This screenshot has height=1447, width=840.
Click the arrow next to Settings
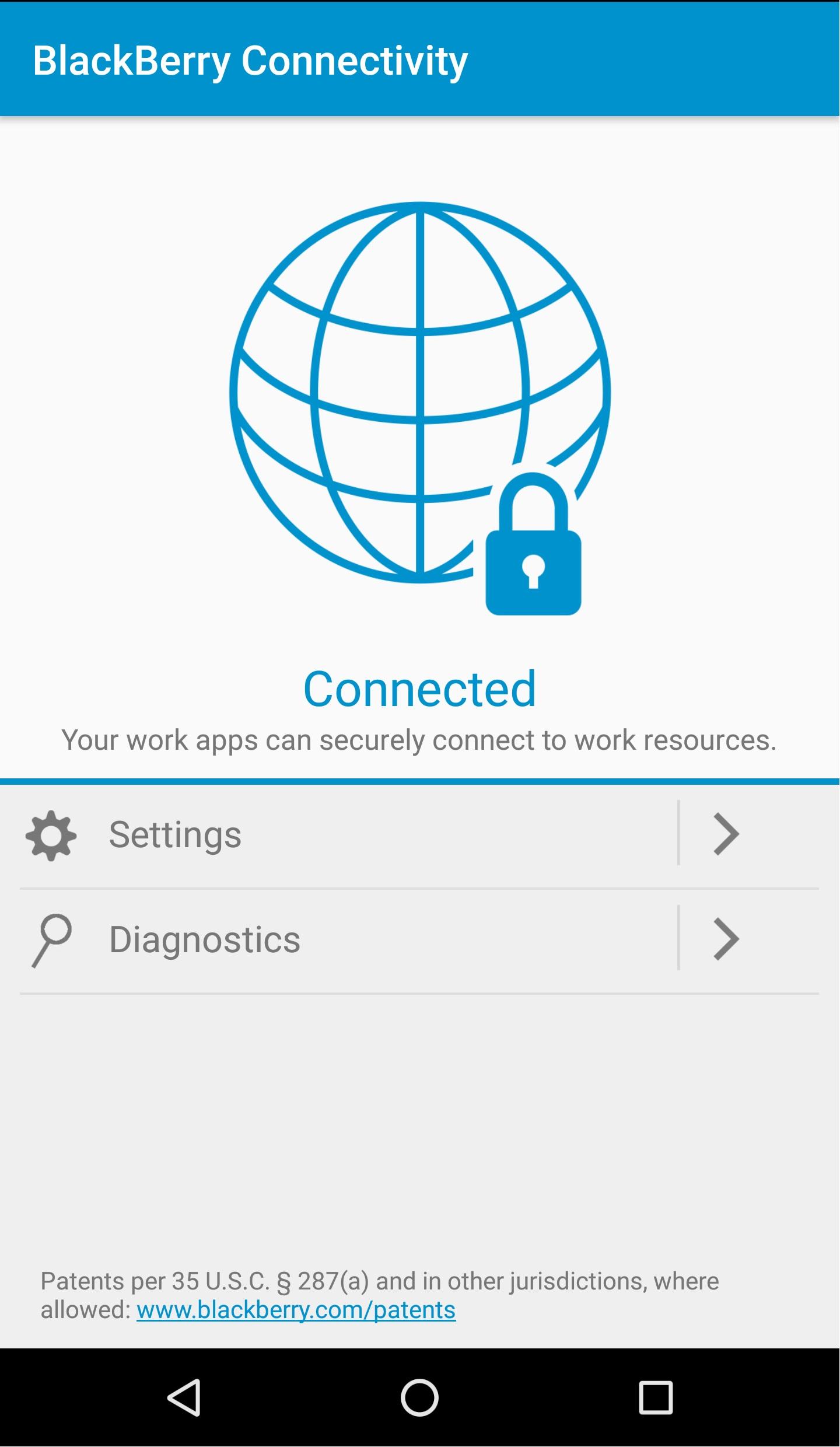[725, 834]
